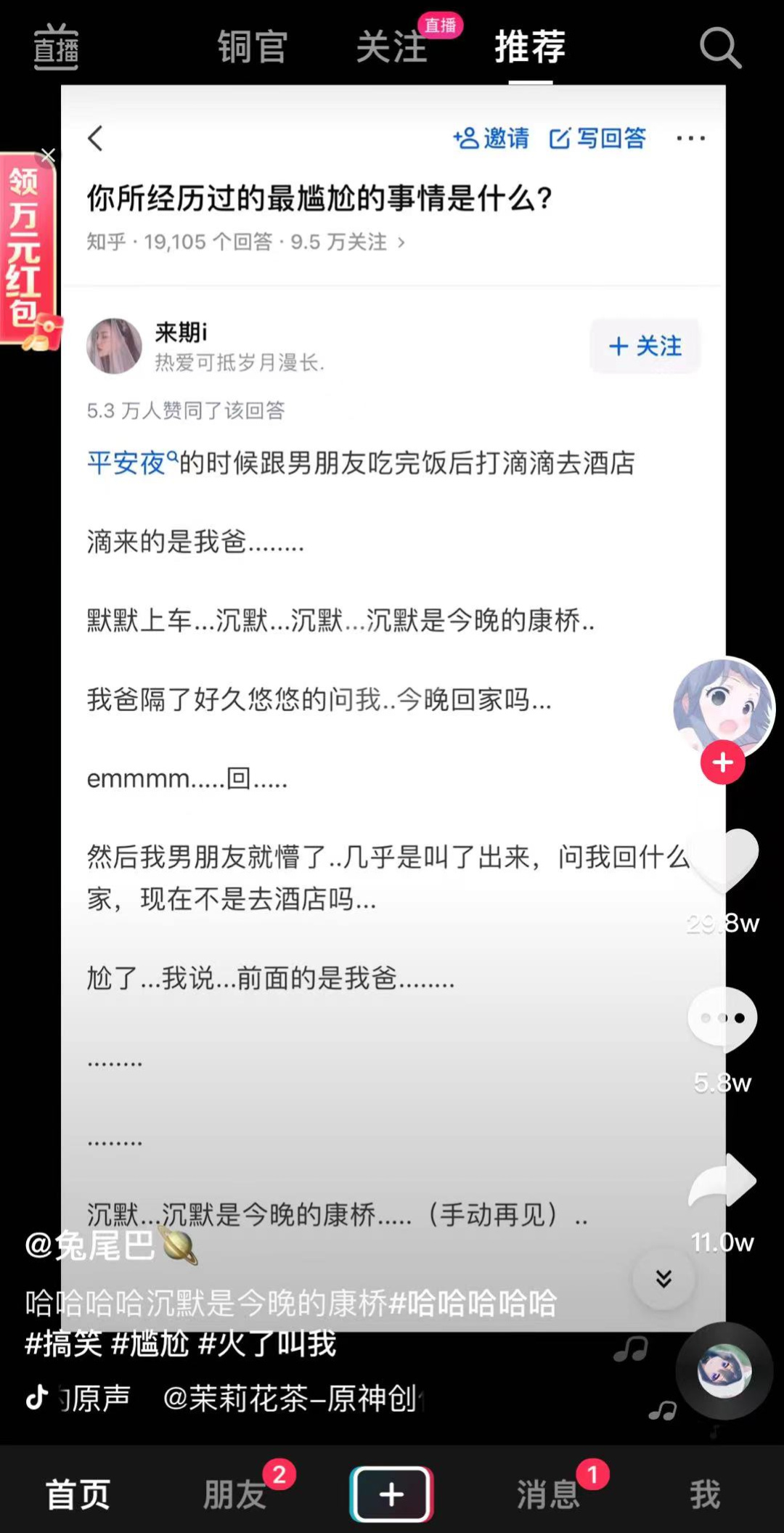Open the comments with 5.8w count

tap(722, 1019)
